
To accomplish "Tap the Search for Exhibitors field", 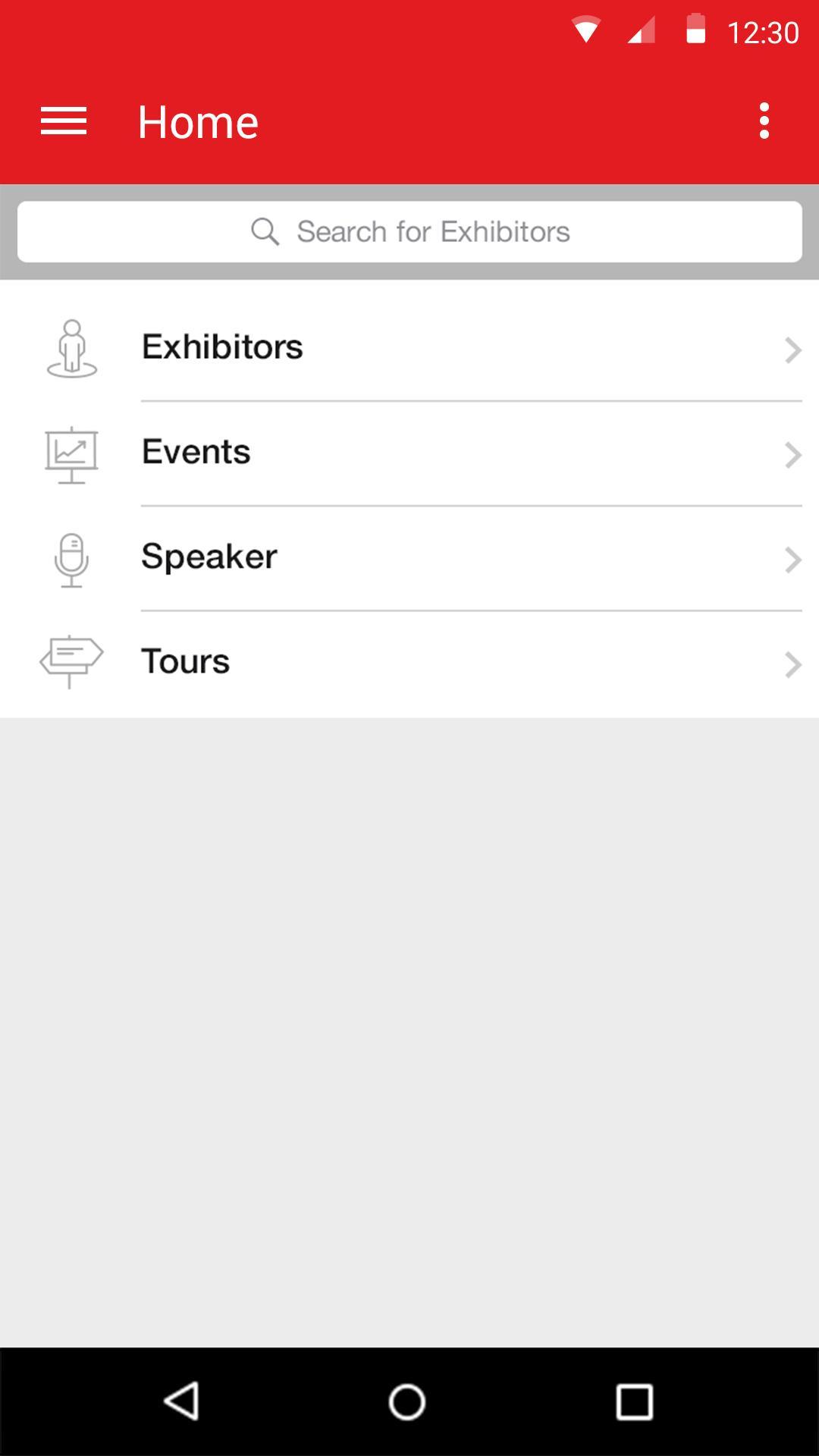I will point(409,231).
